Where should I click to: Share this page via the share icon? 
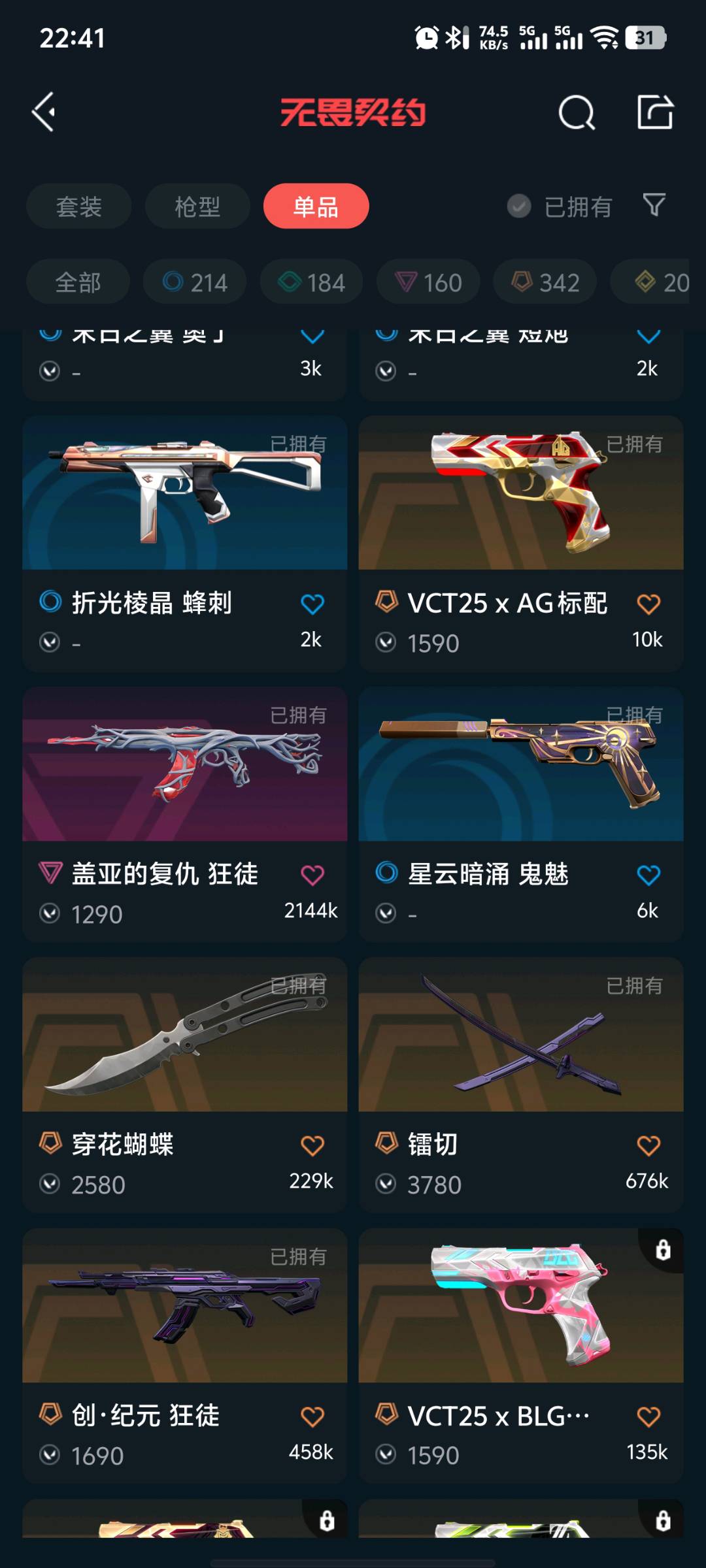[x=655, y=112]
